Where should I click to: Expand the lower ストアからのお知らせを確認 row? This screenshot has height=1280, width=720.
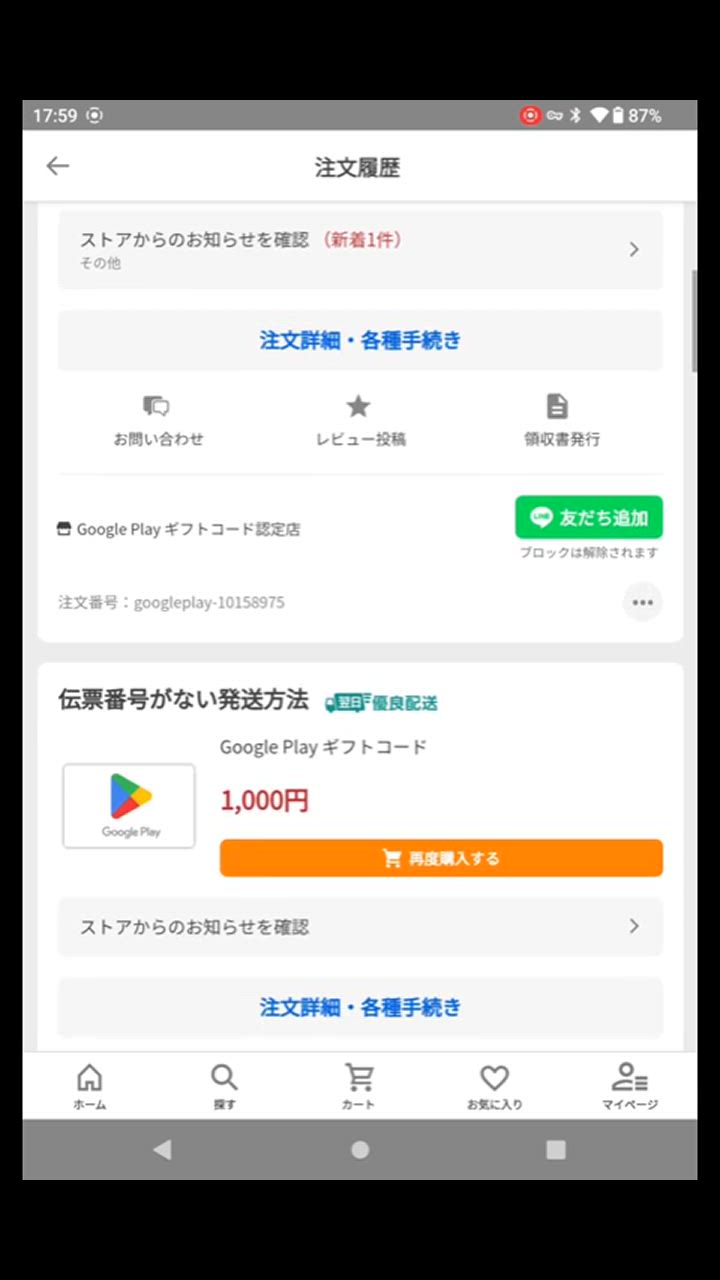pos(359,927)
